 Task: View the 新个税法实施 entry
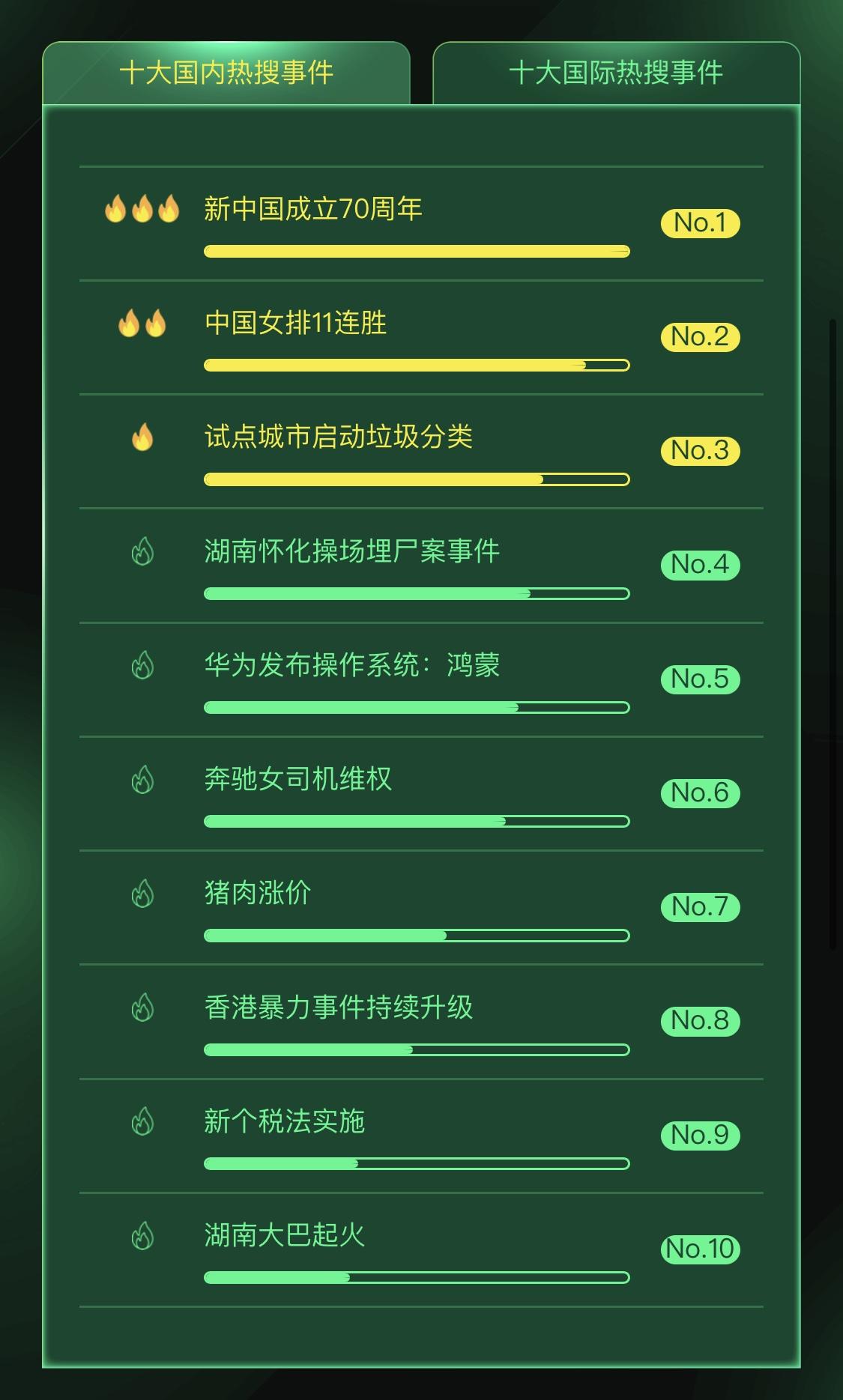284,1121
